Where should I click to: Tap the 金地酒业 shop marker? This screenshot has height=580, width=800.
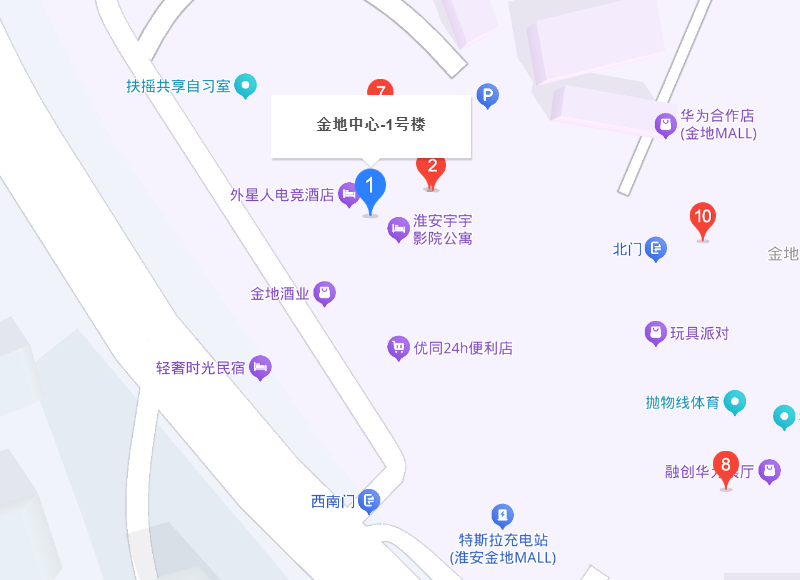tap(324, 293)
